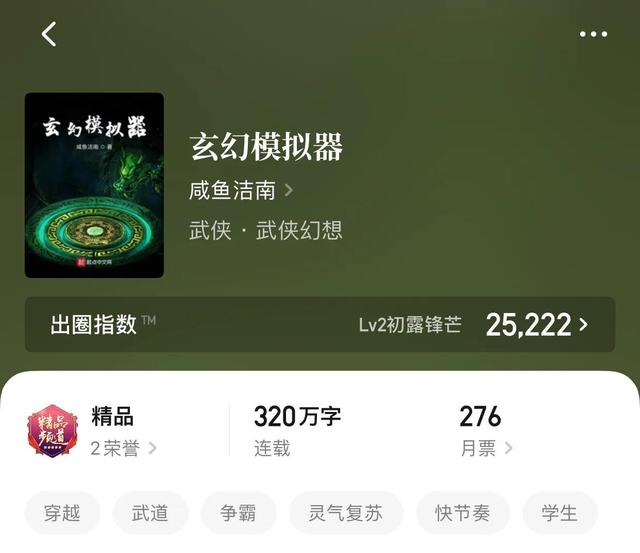View the 2荣誉 honors list
The width and height of the screenshot is (640, 553).
tap(123, 448)
